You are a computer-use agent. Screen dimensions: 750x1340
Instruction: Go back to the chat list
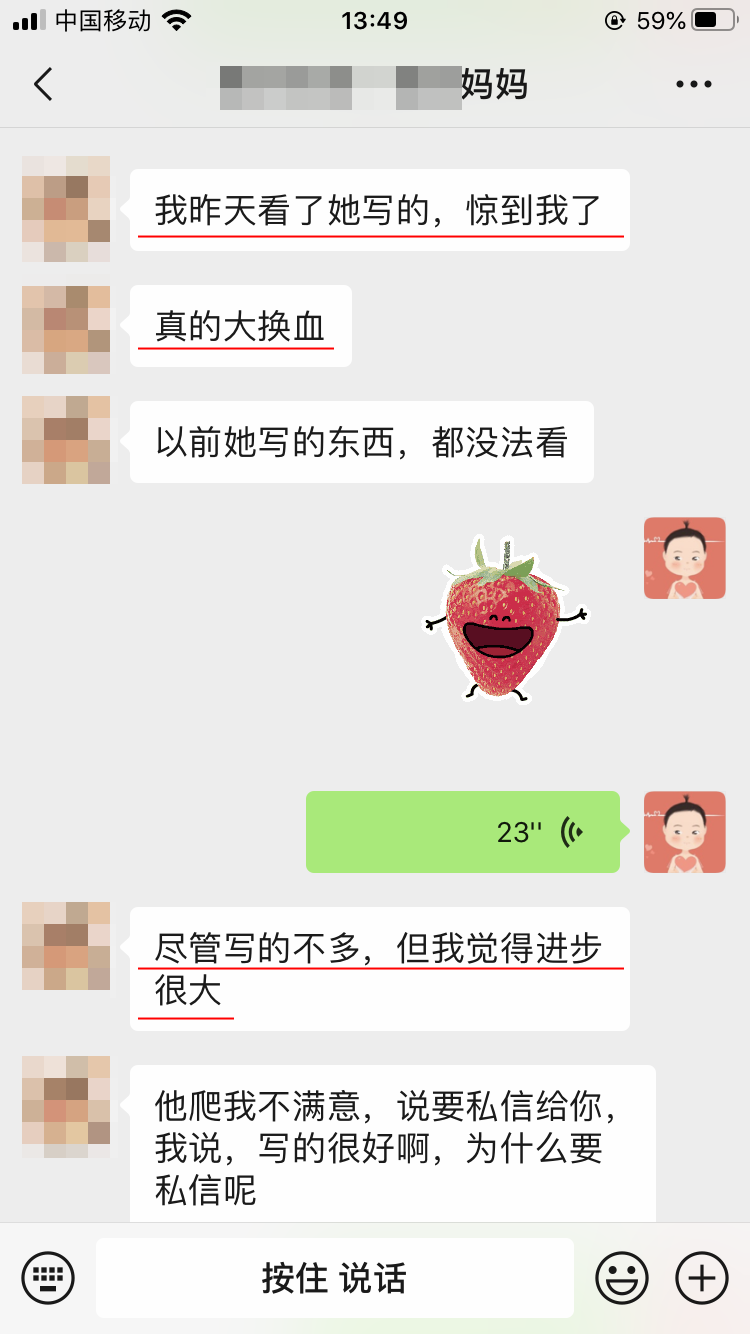click(43, 84)
